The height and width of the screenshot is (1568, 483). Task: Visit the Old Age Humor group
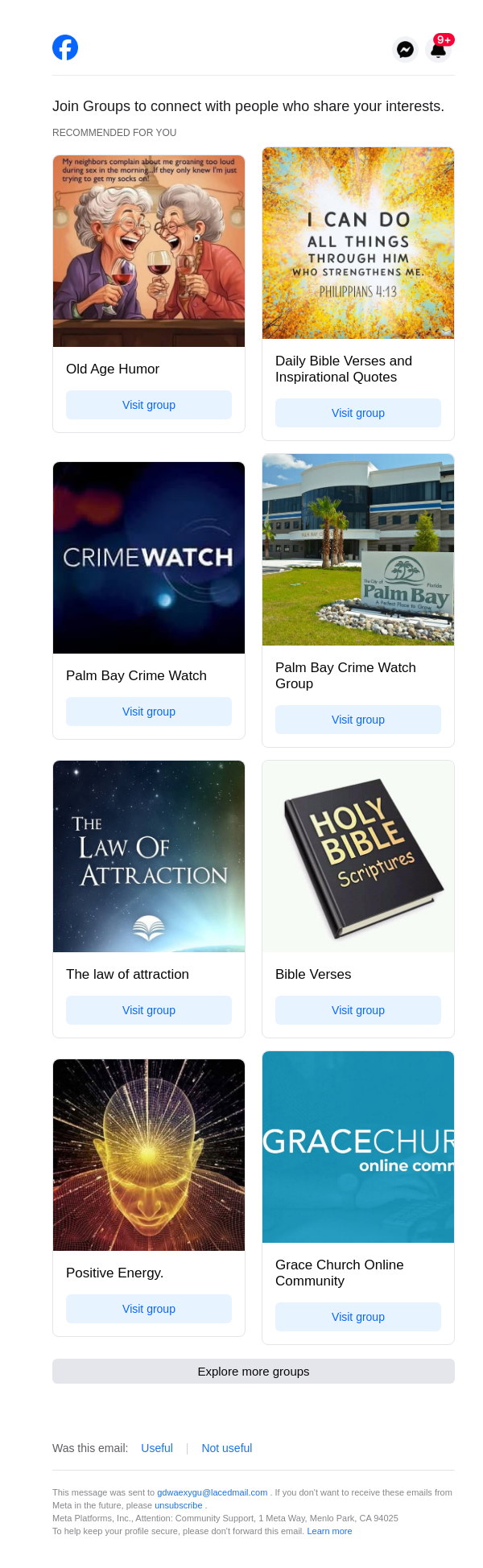coord(149,405)
